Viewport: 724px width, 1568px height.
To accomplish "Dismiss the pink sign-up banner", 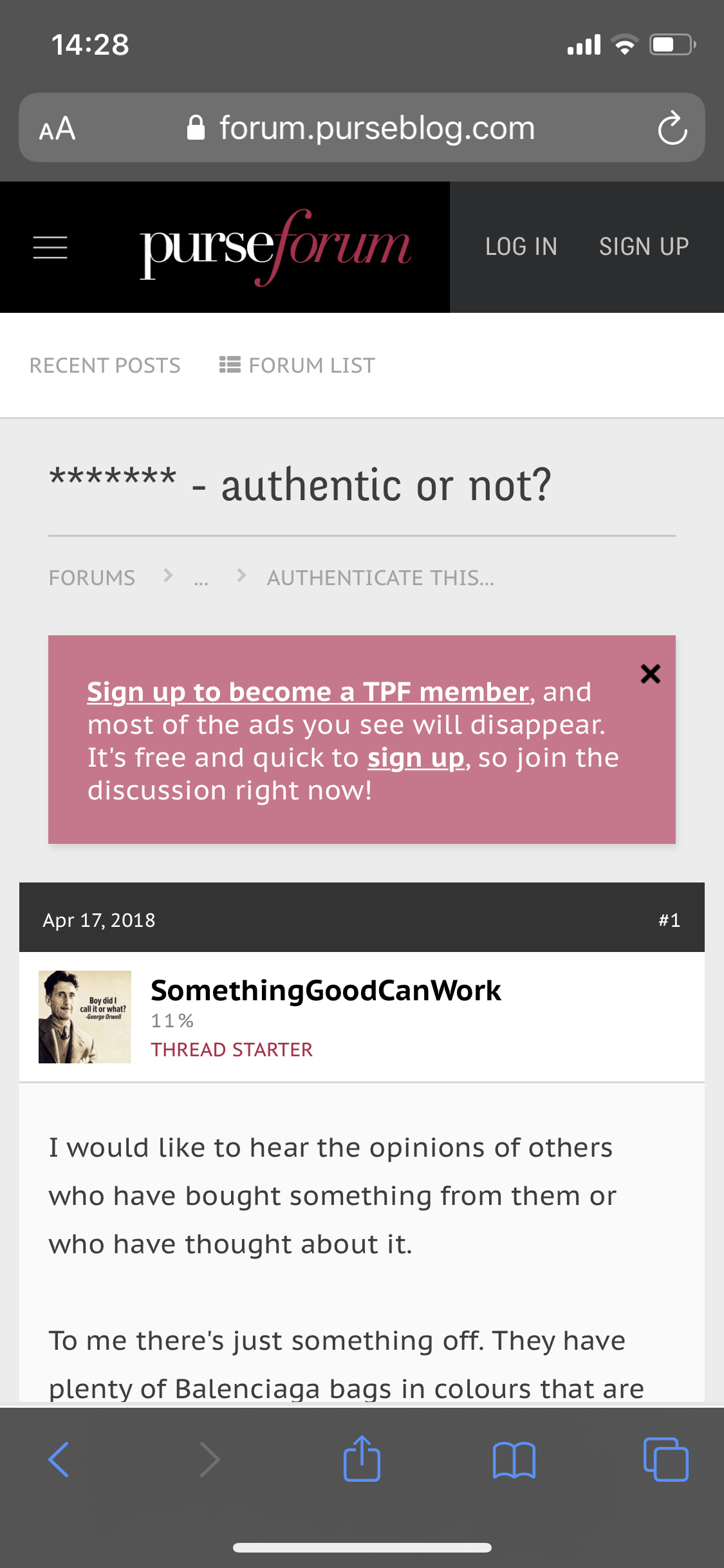I will click(x=651, y=674).
